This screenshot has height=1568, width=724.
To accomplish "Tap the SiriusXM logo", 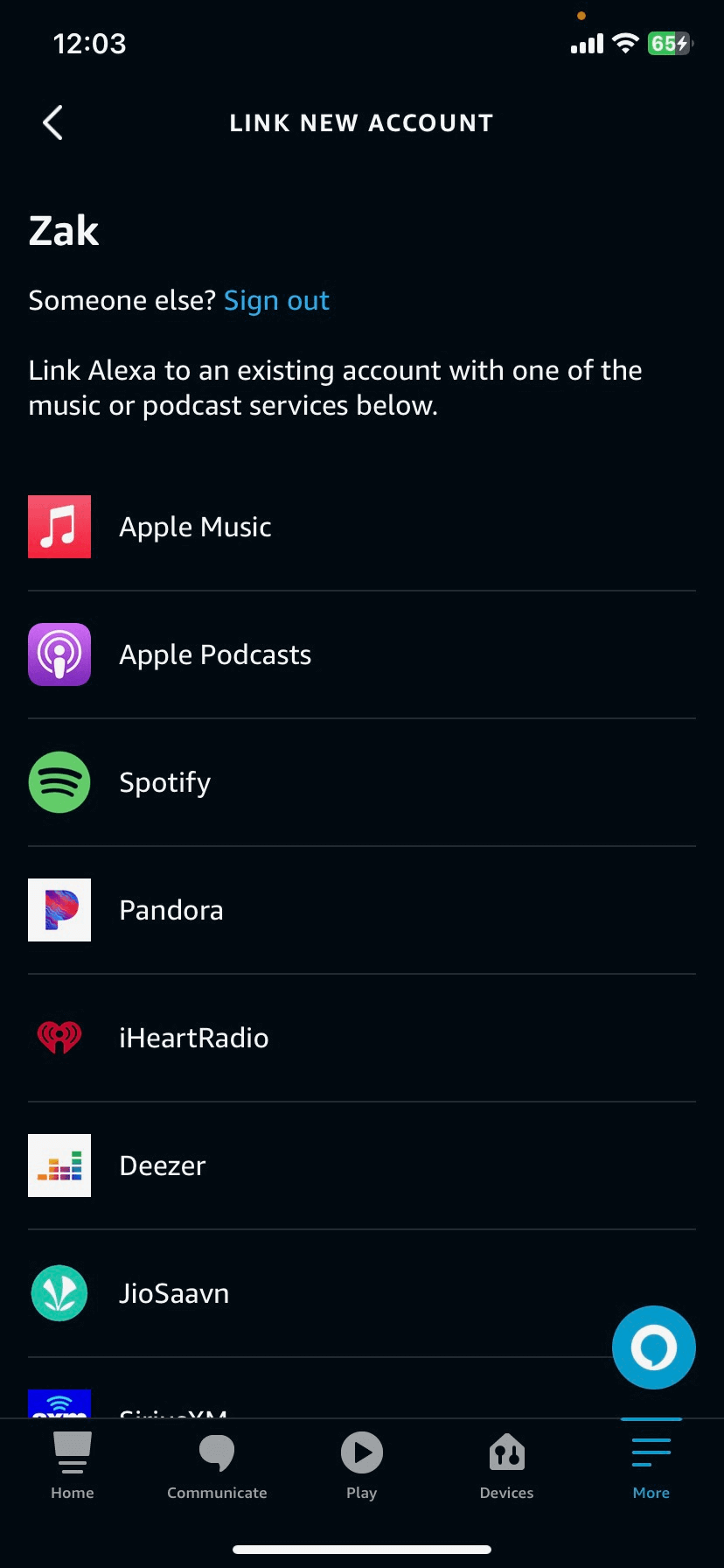I will [59, 1405].
